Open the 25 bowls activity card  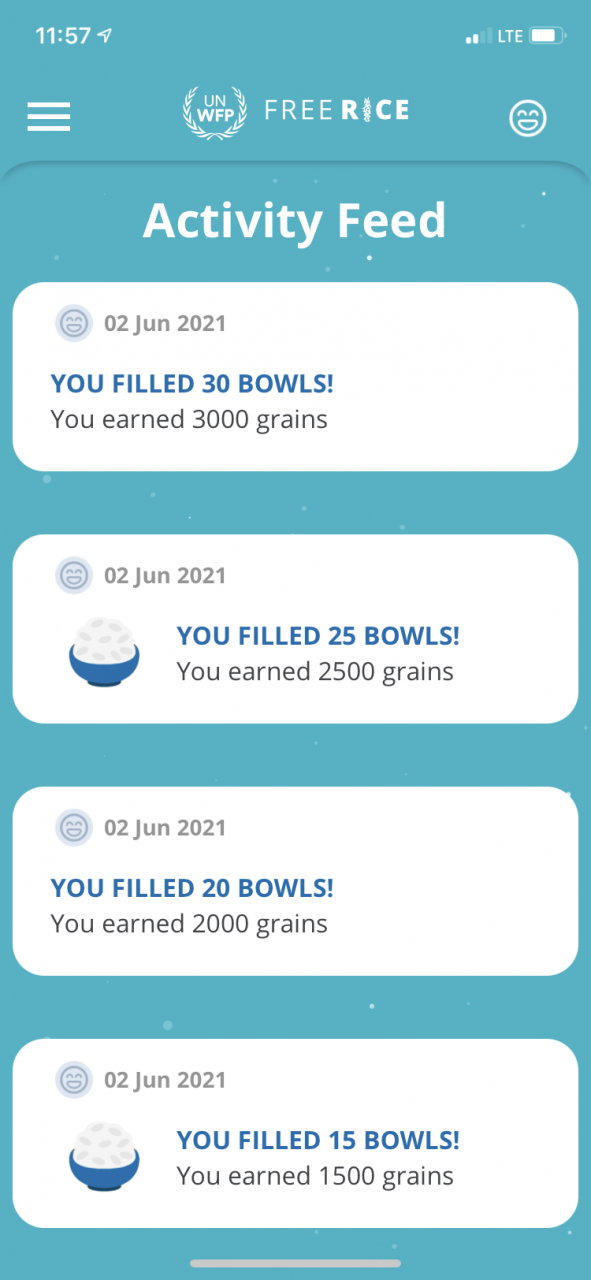pyautogui.click(x=295, y=629)
